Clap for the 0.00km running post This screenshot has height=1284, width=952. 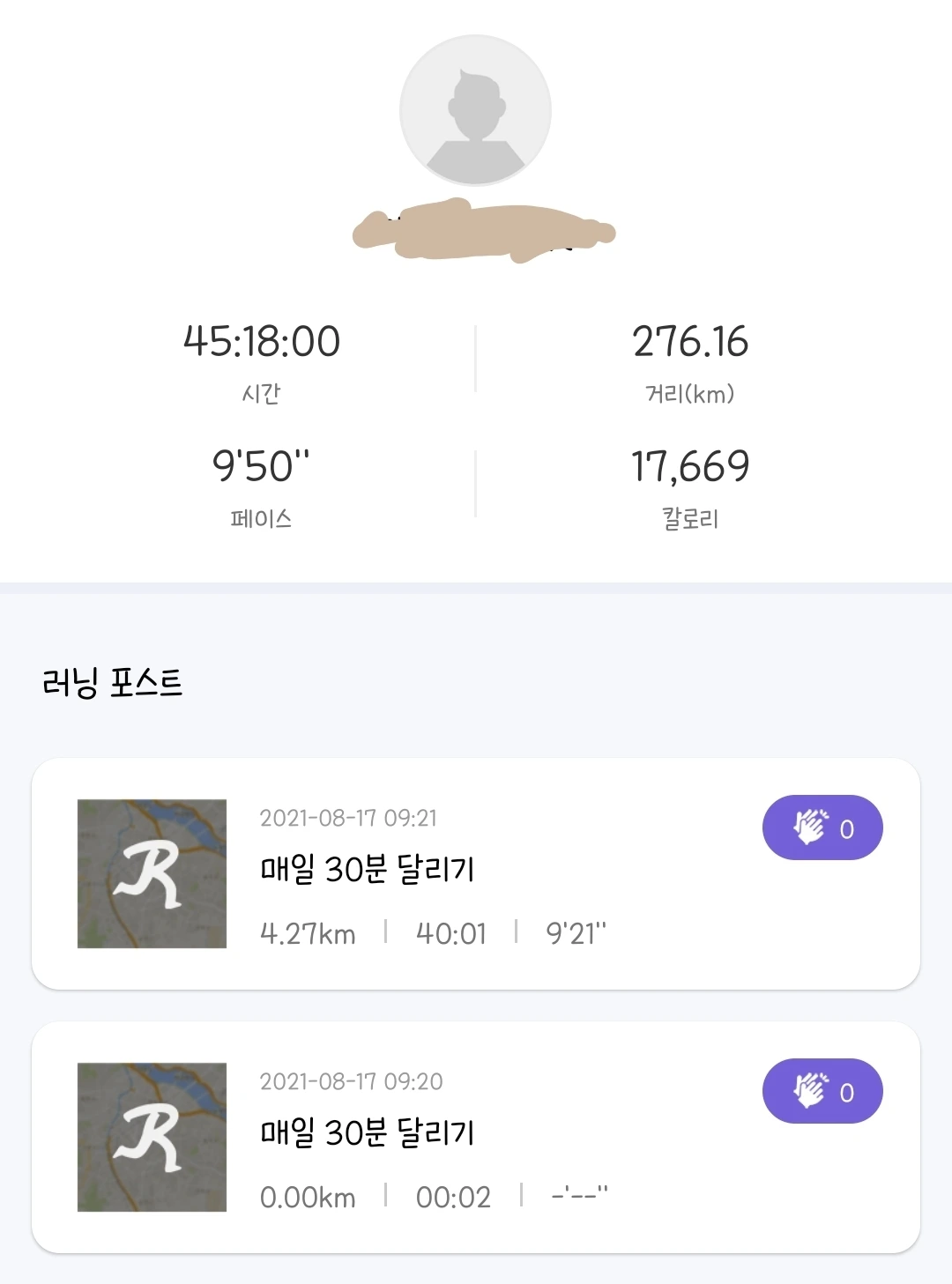(x=822, y=1091)
